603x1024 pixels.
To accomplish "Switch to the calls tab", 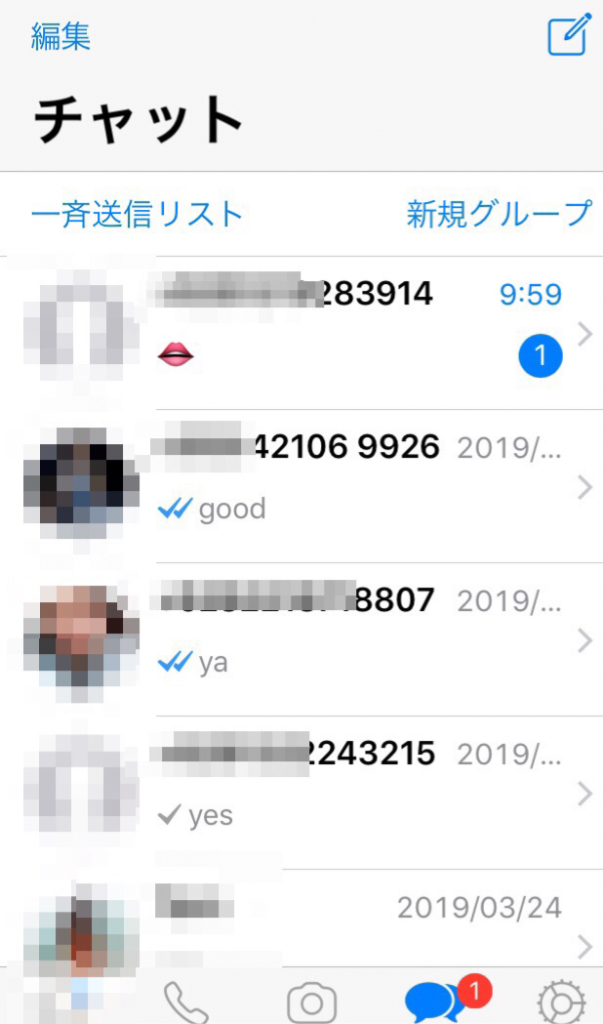I will click(186, 1002).
